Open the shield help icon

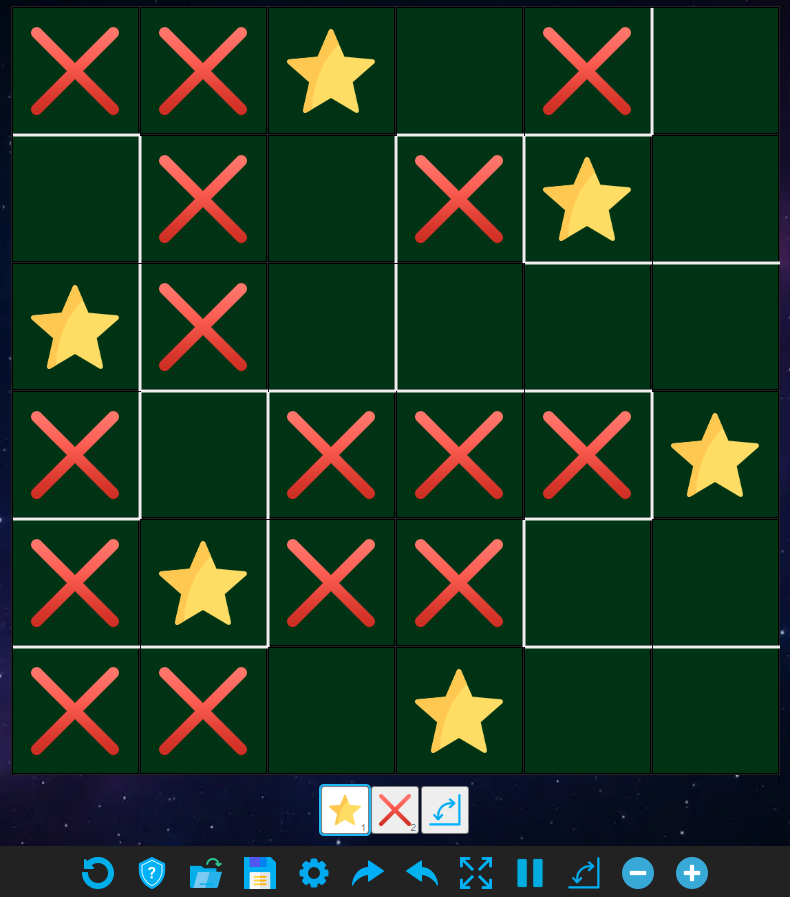151,873
